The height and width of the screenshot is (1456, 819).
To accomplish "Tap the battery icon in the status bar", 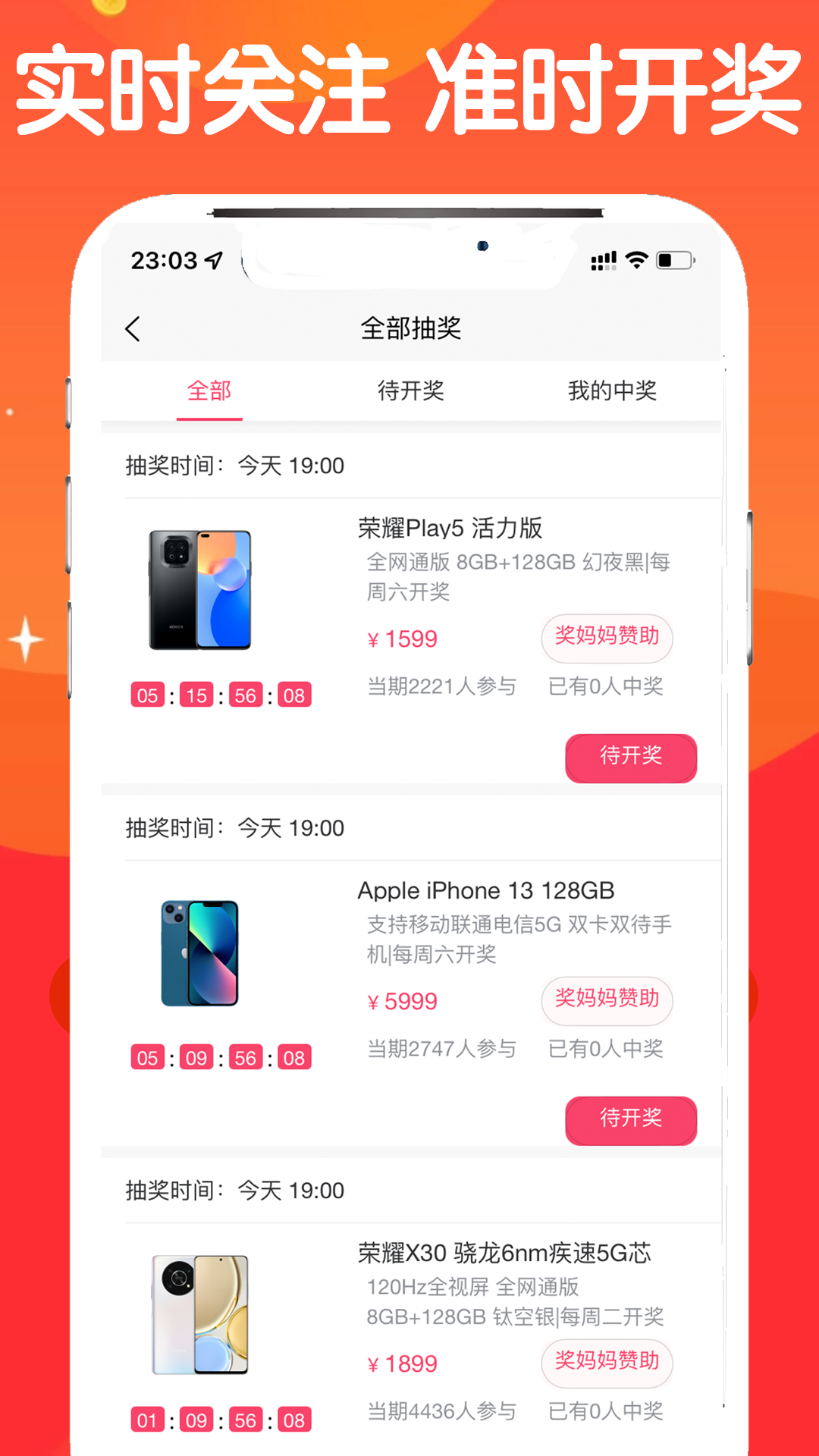I will point(677,260).
